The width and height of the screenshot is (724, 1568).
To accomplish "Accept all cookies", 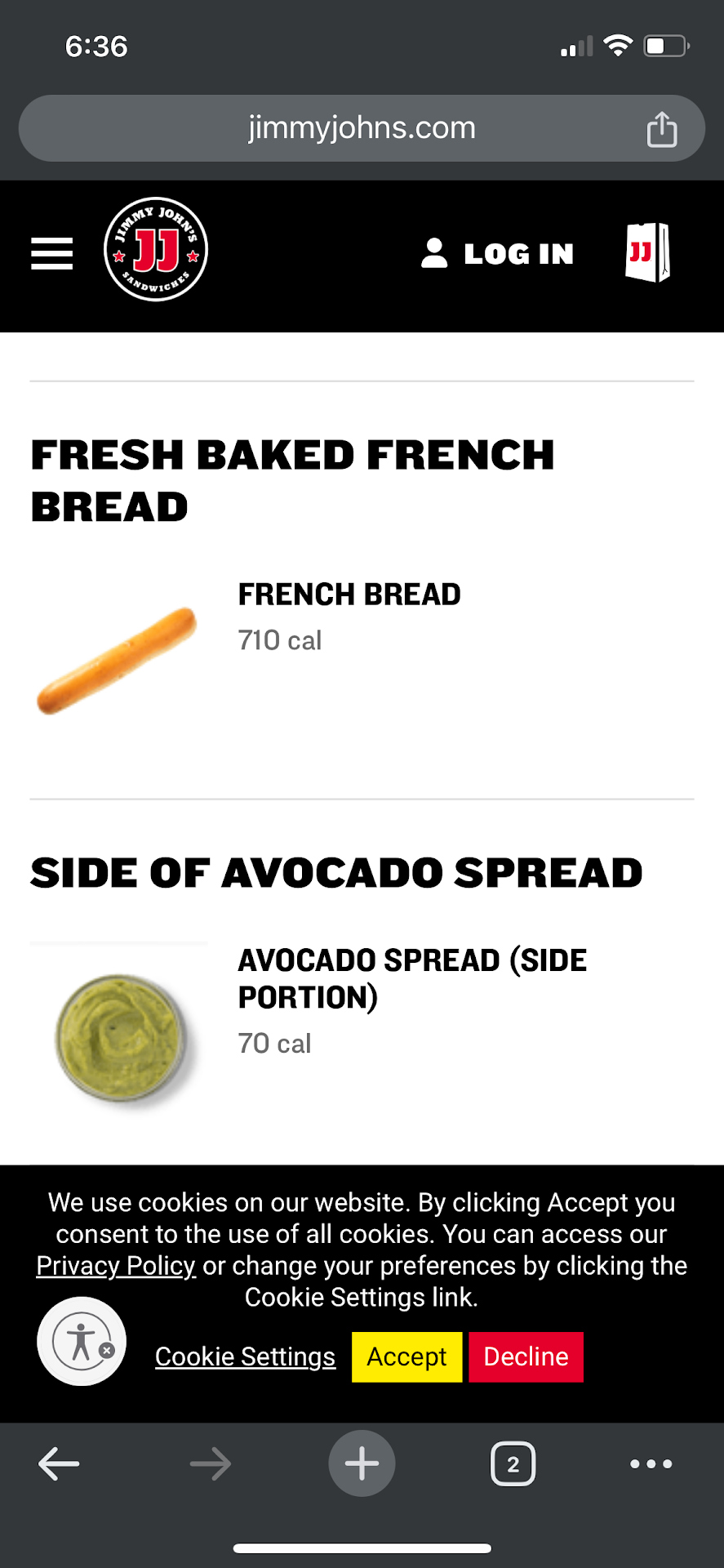I will (406, 1356).
